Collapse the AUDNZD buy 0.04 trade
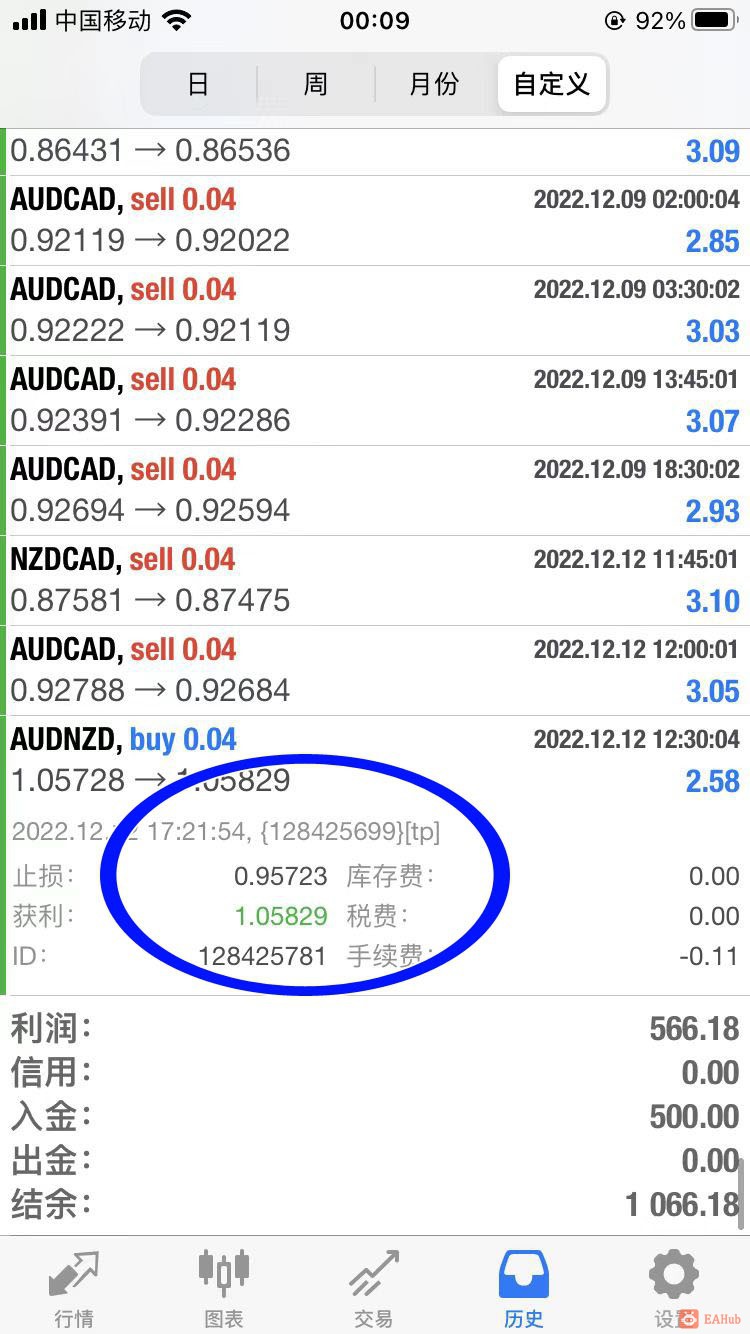 coord(375,760)
